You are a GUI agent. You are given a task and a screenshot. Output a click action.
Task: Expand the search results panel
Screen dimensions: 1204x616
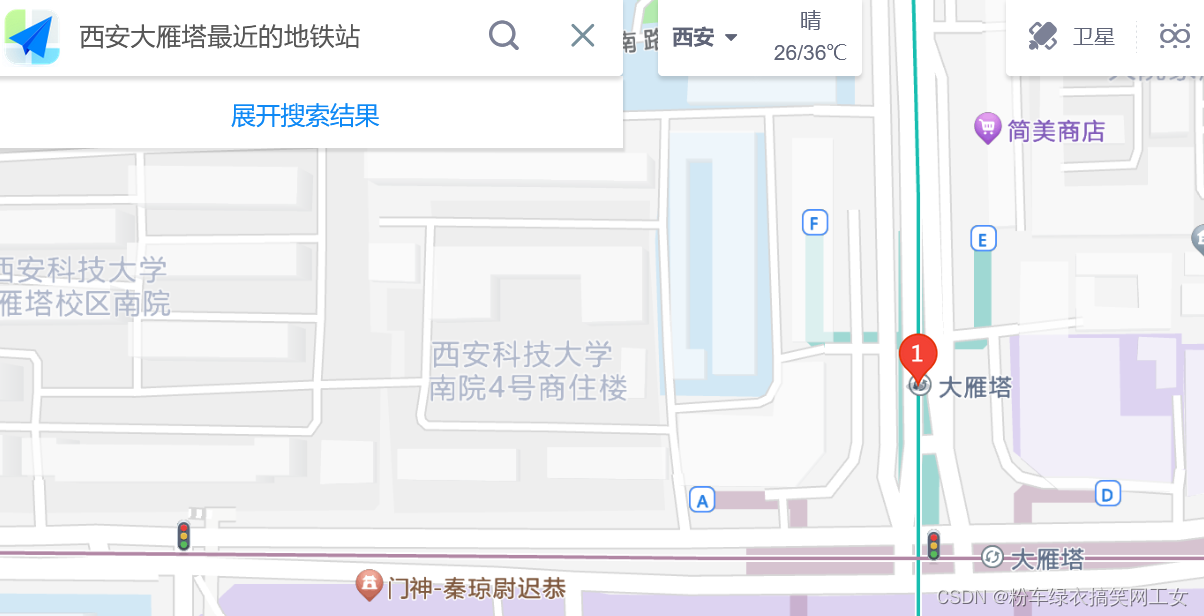click(x=305, y=115)
